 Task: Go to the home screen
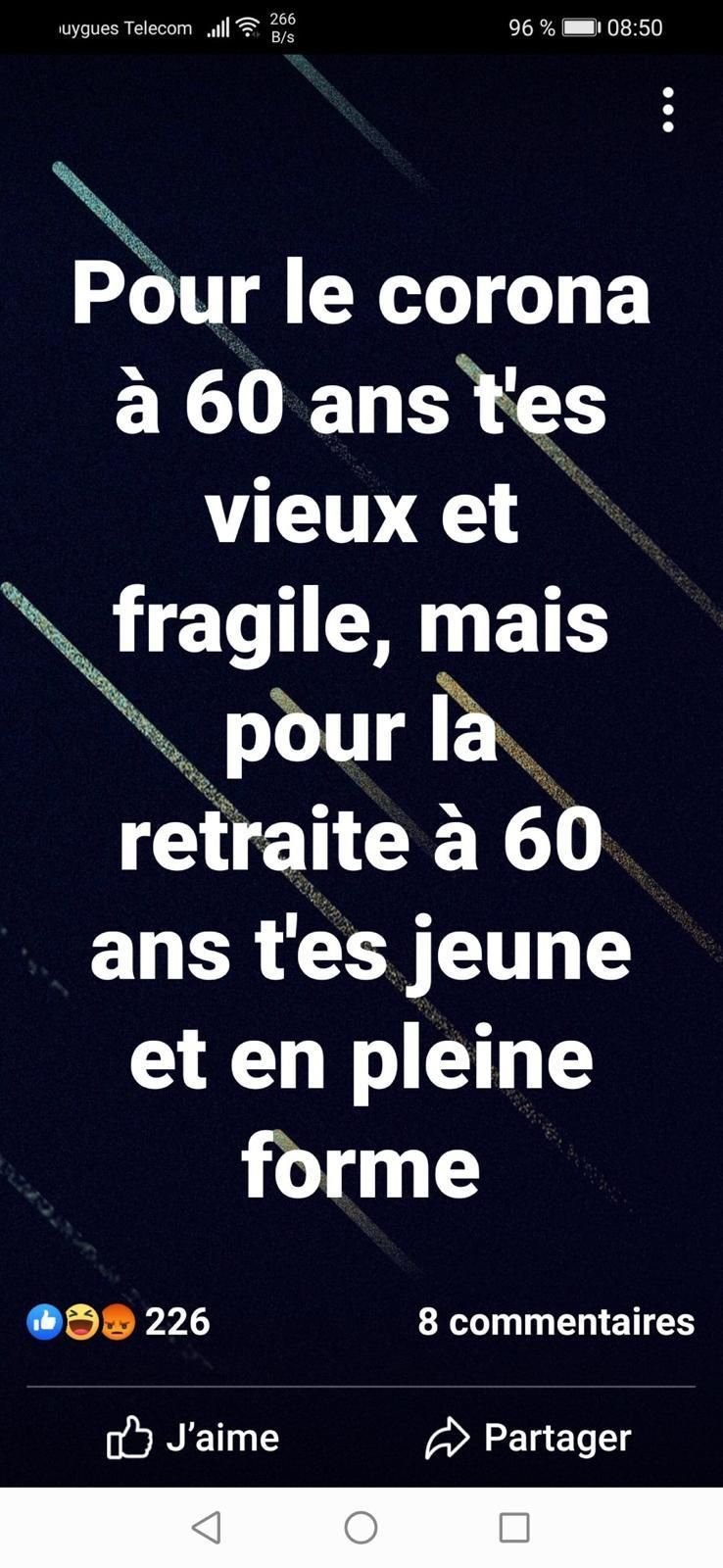[361, 1527]
